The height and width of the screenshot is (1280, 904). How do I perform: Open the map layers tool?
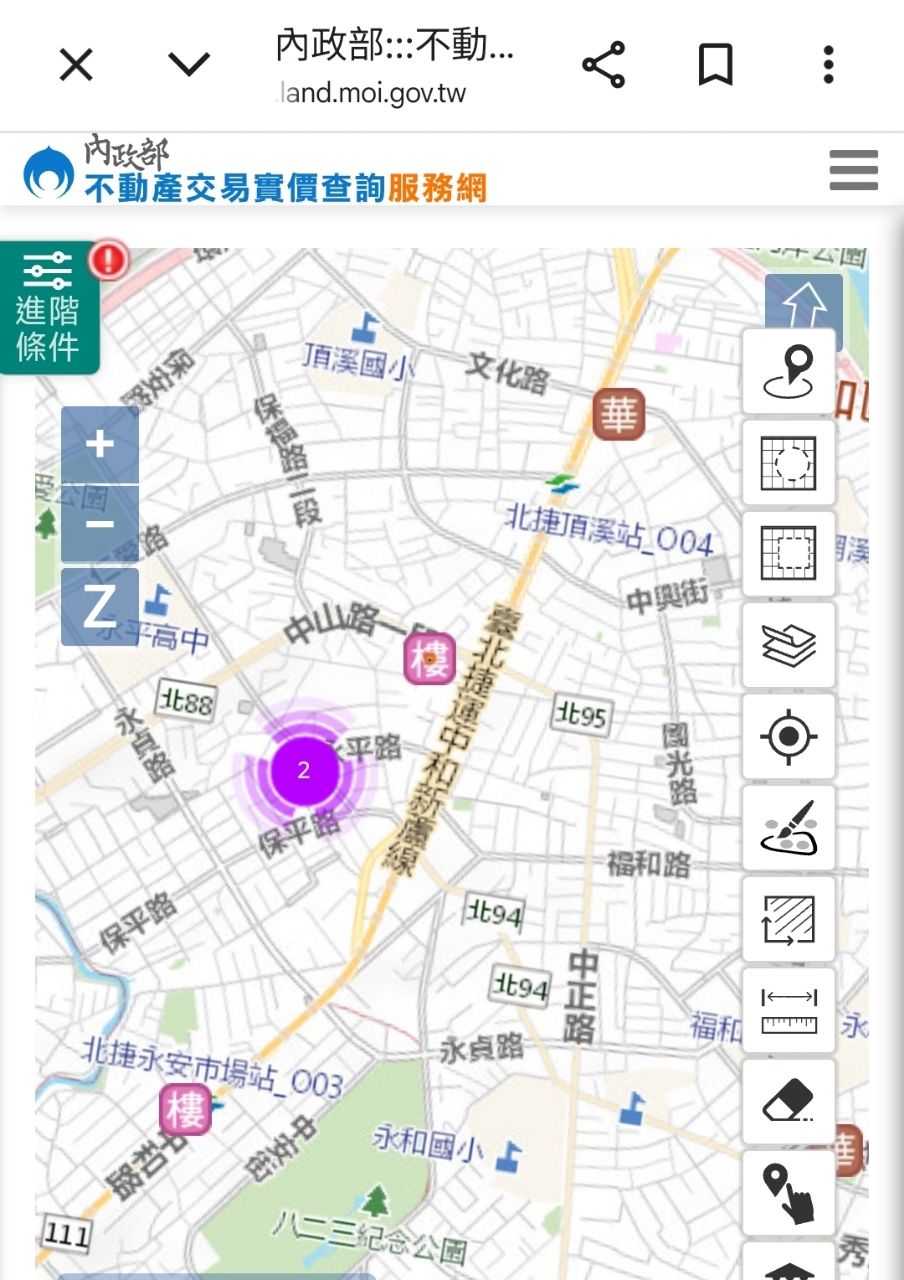[789, 646]
